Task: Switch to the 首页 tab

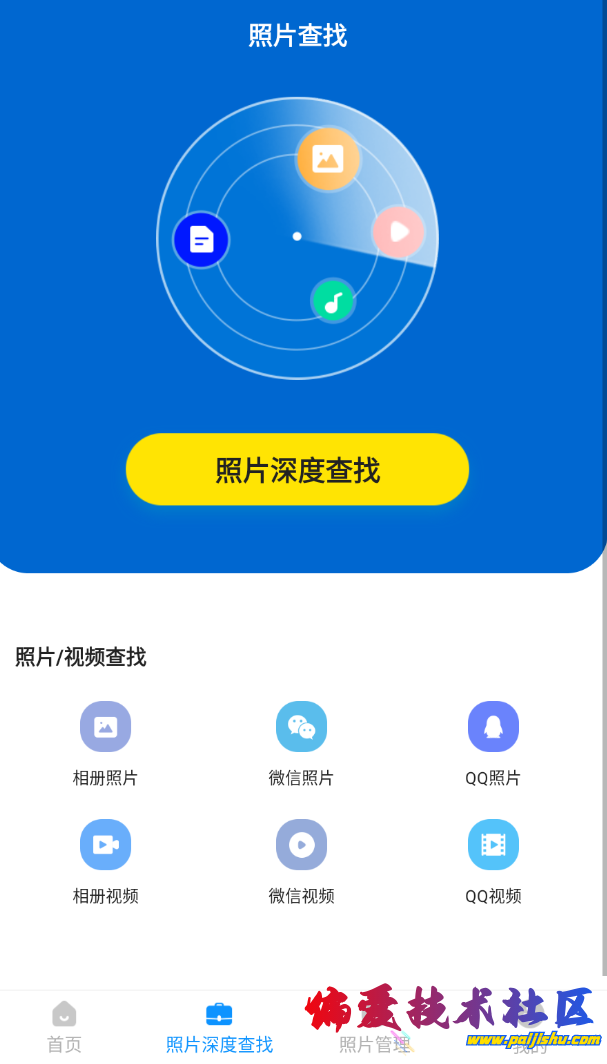Action: coord(64,1025)
